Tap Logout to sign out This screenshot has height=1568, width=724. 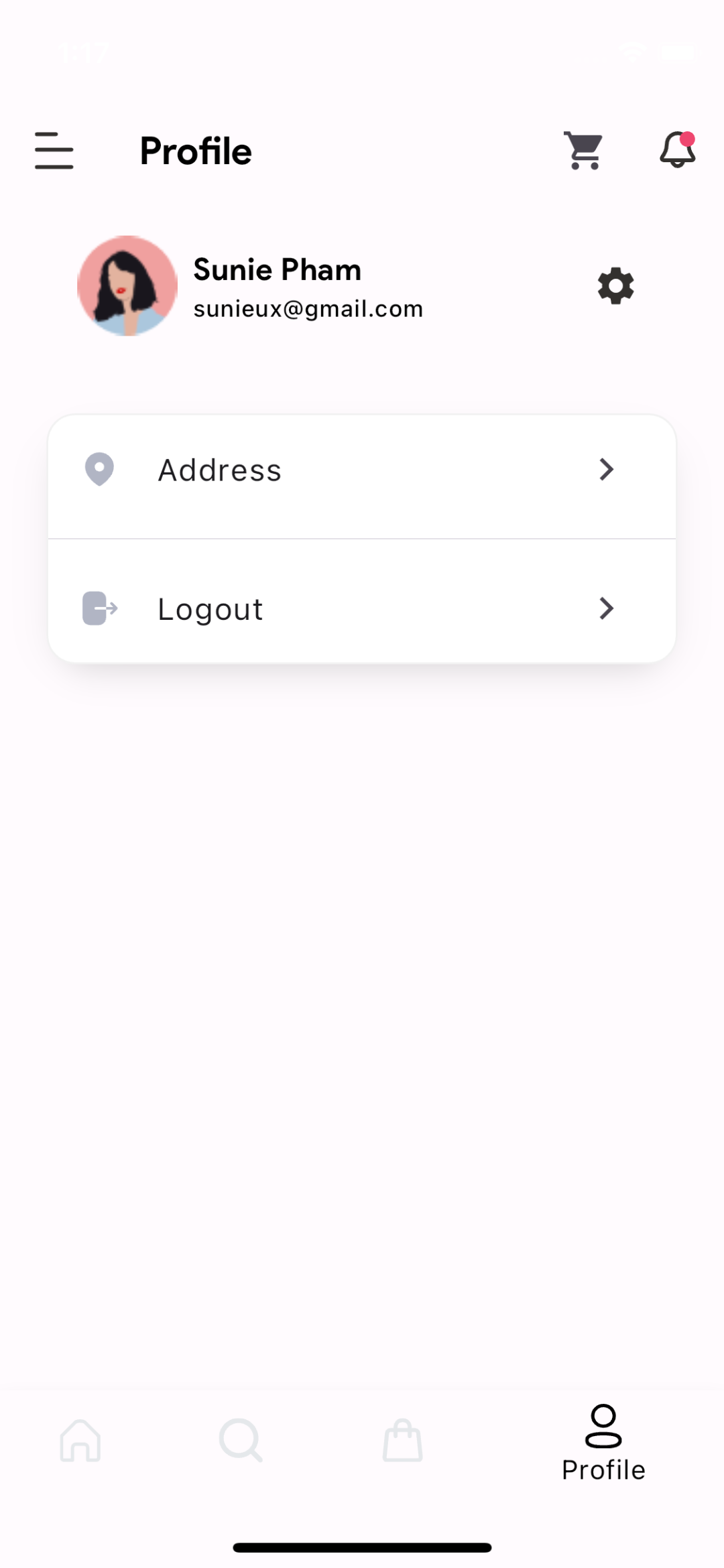coord(210,608)
